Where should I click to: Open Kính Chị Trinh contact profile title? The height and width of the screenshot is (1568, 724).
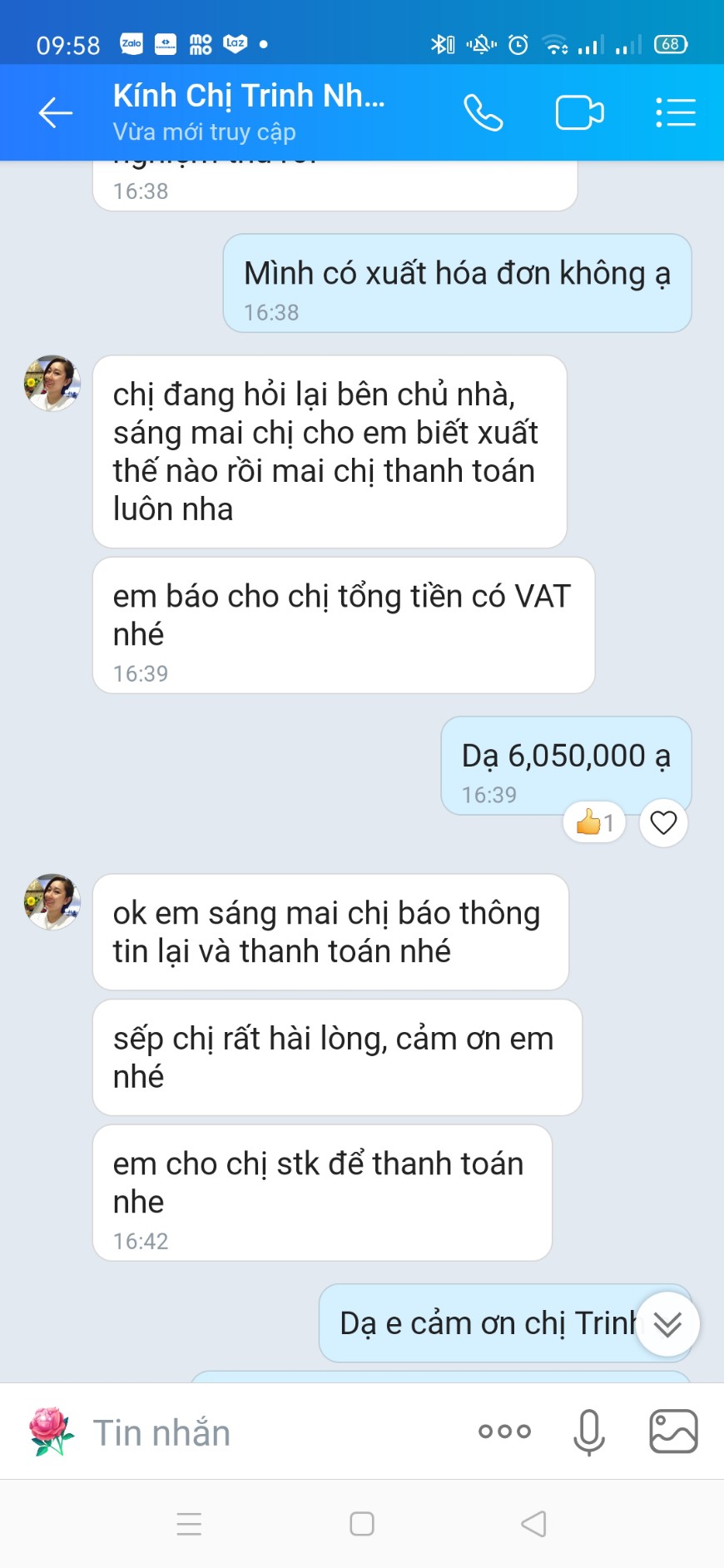[249, 97]
